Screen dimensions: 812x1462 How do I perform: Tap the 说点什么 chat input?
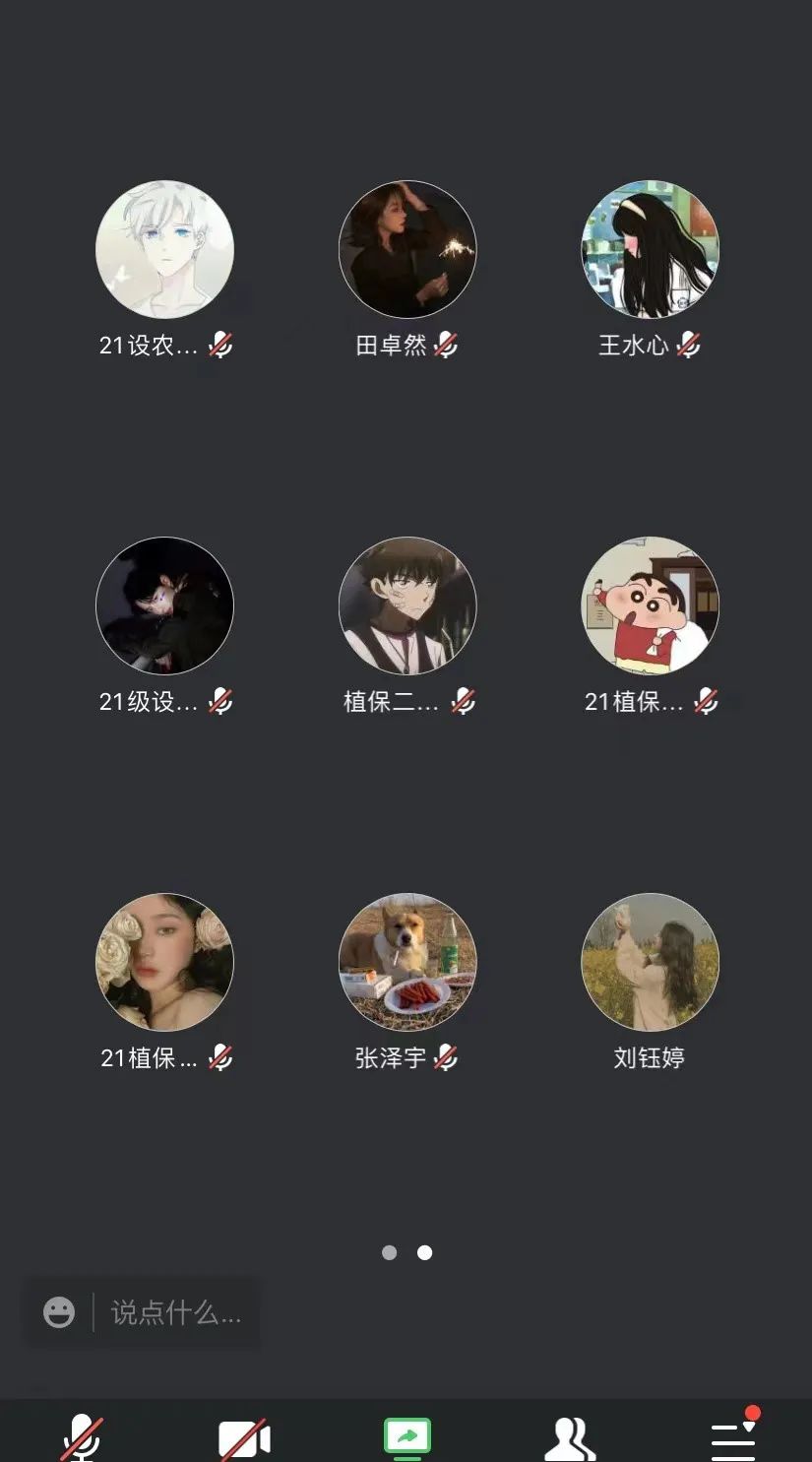tap(175, 1312)
